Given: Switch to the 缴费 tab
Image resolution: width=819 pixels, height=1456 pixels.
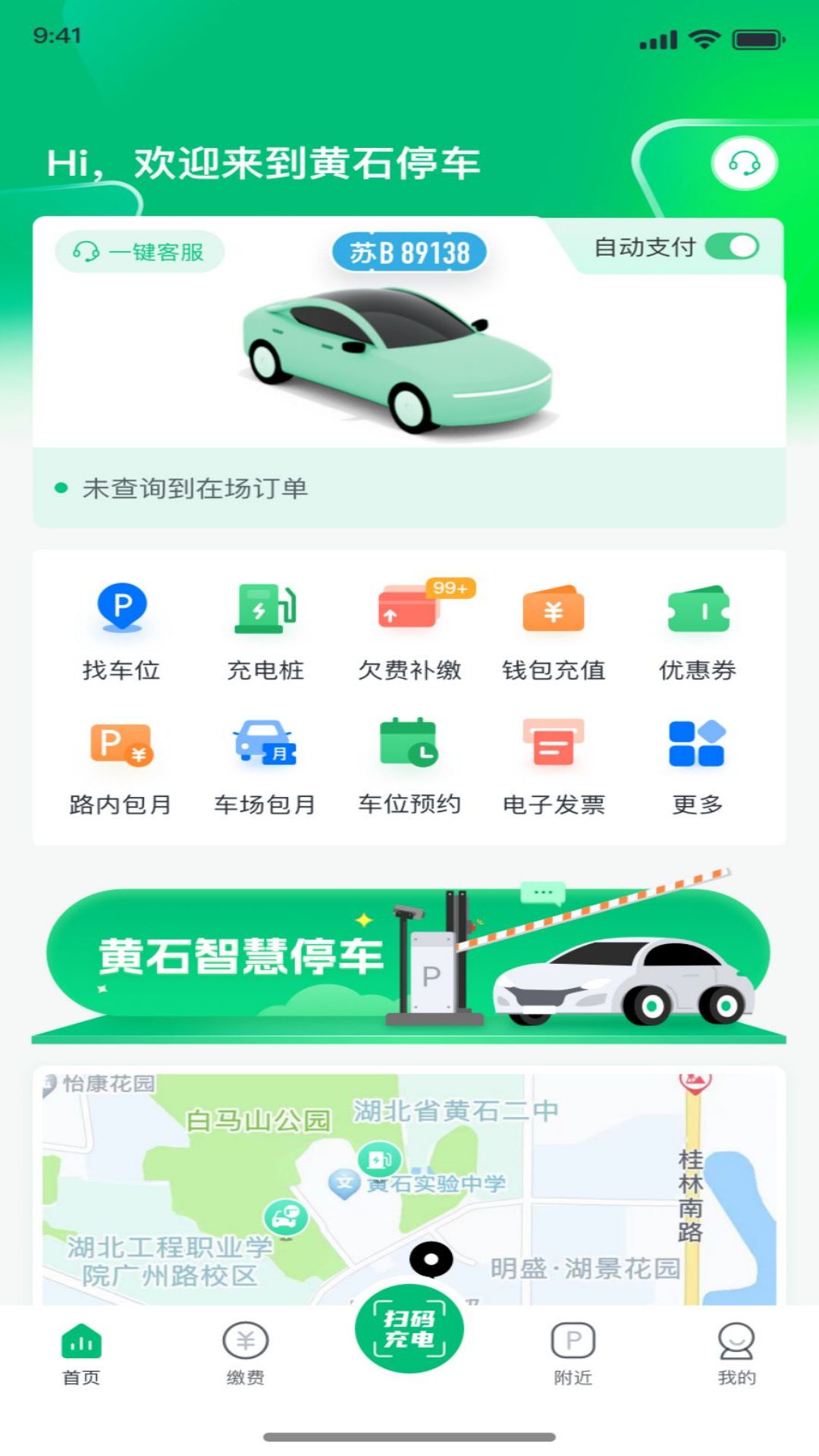Looking at the screenshot, I should 245,1354.
